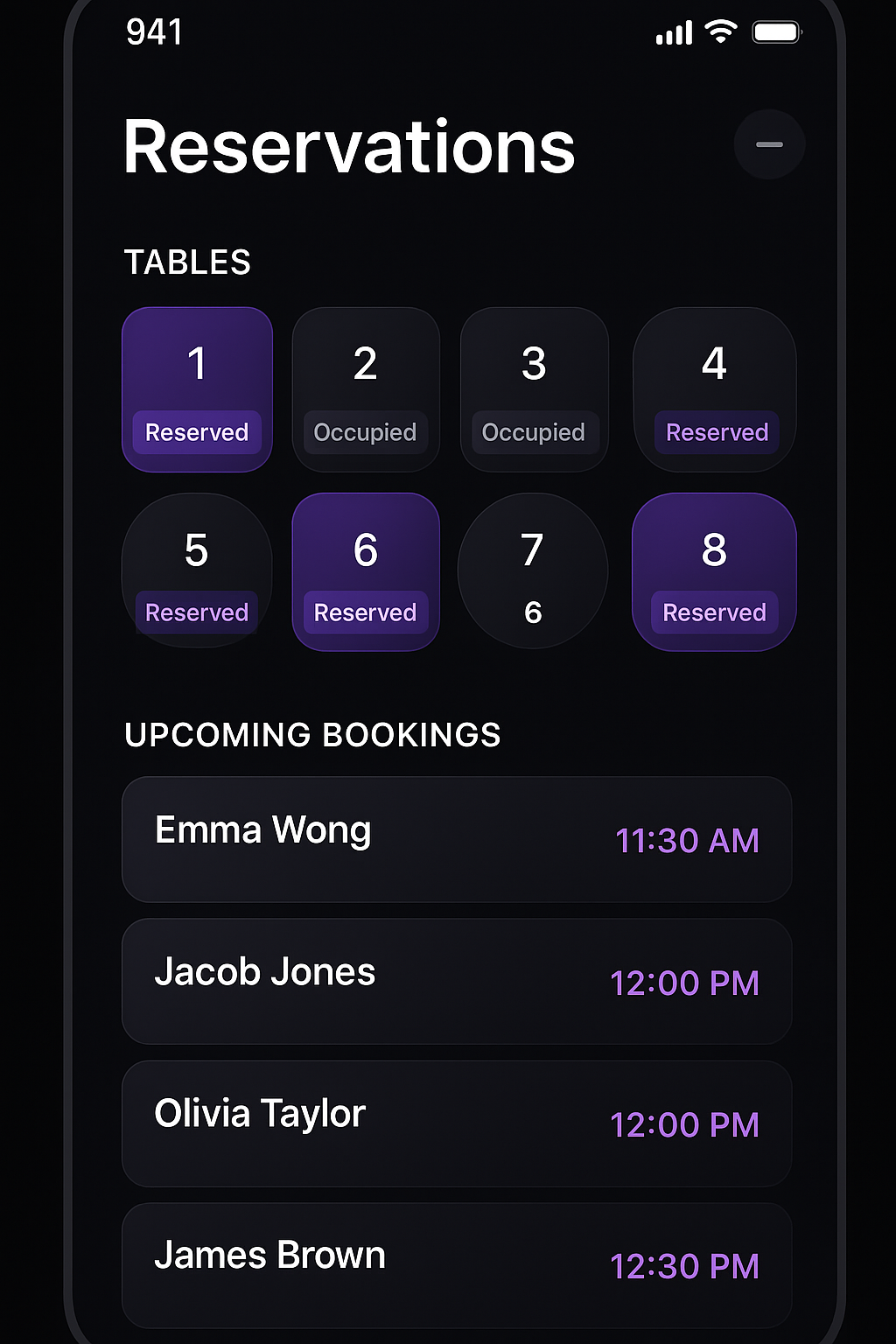
Task: Open table 2 marked Occupied
Action: pyautogui.click(x=366, y=389)
